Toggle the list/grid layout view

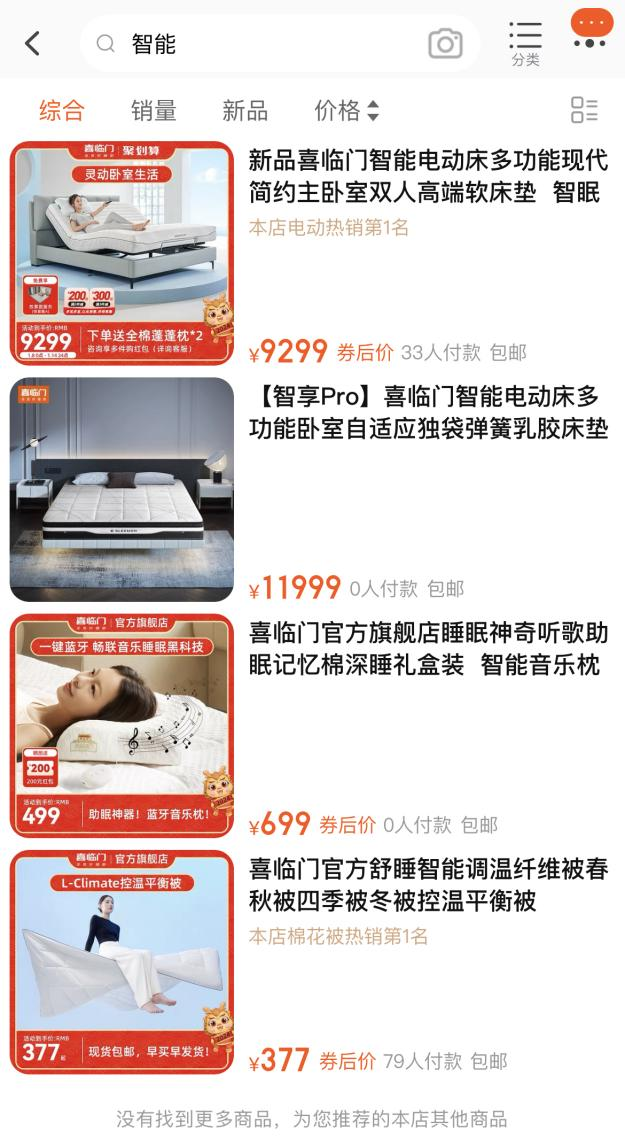point(584,110)
